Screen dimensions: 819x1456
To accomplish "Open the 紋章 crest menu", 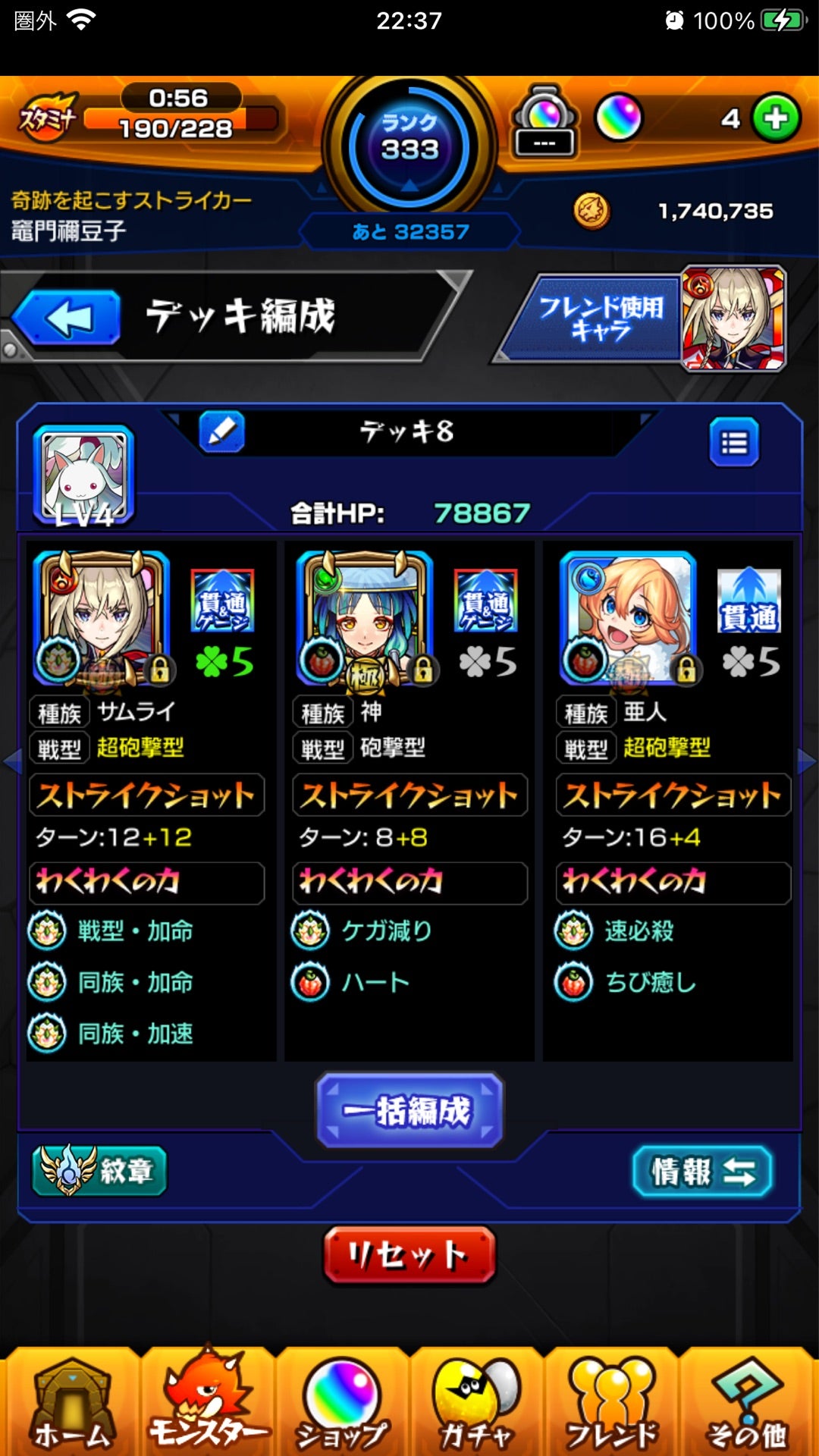I will pyautogui.click(x=99, y=1172).
